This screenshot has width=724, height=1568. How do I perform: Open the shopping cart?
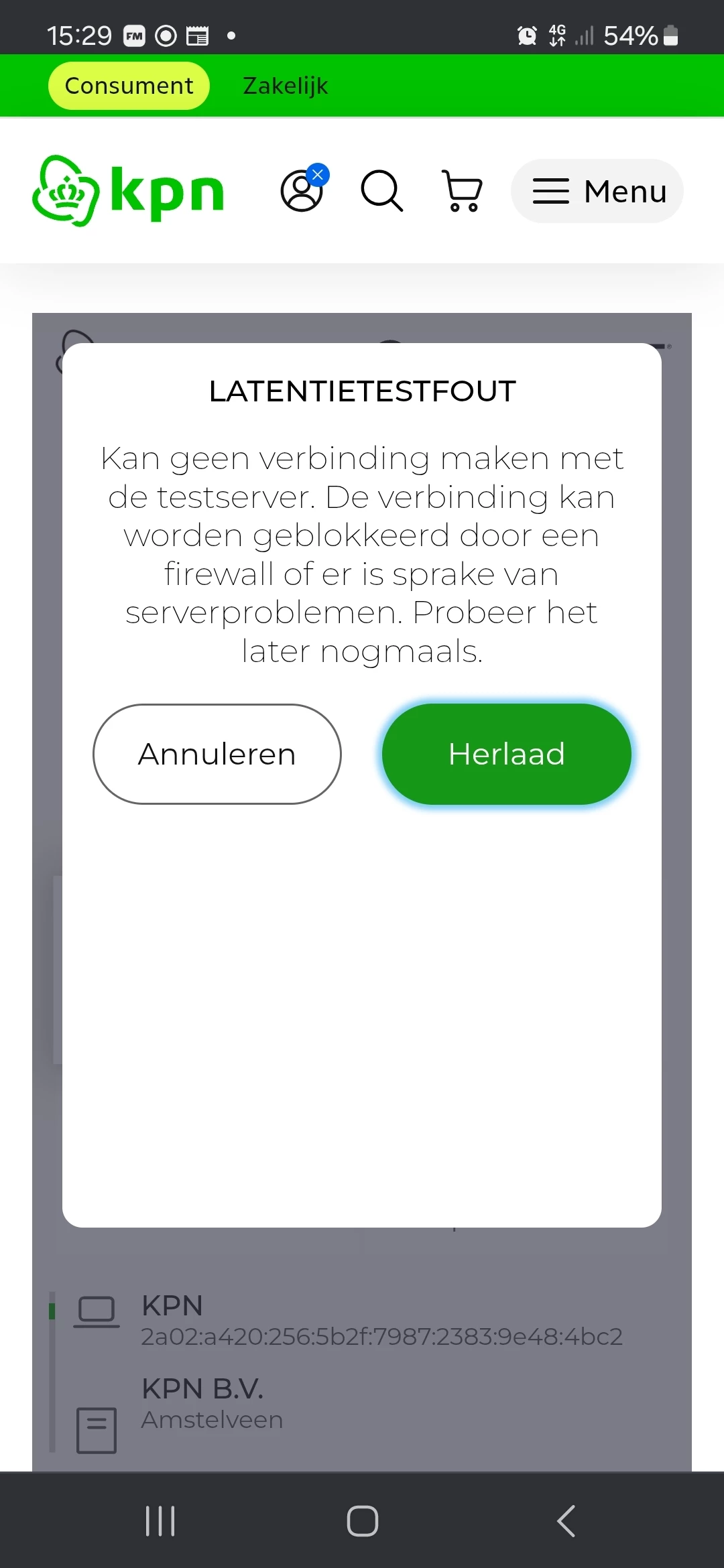click(462, 191)
